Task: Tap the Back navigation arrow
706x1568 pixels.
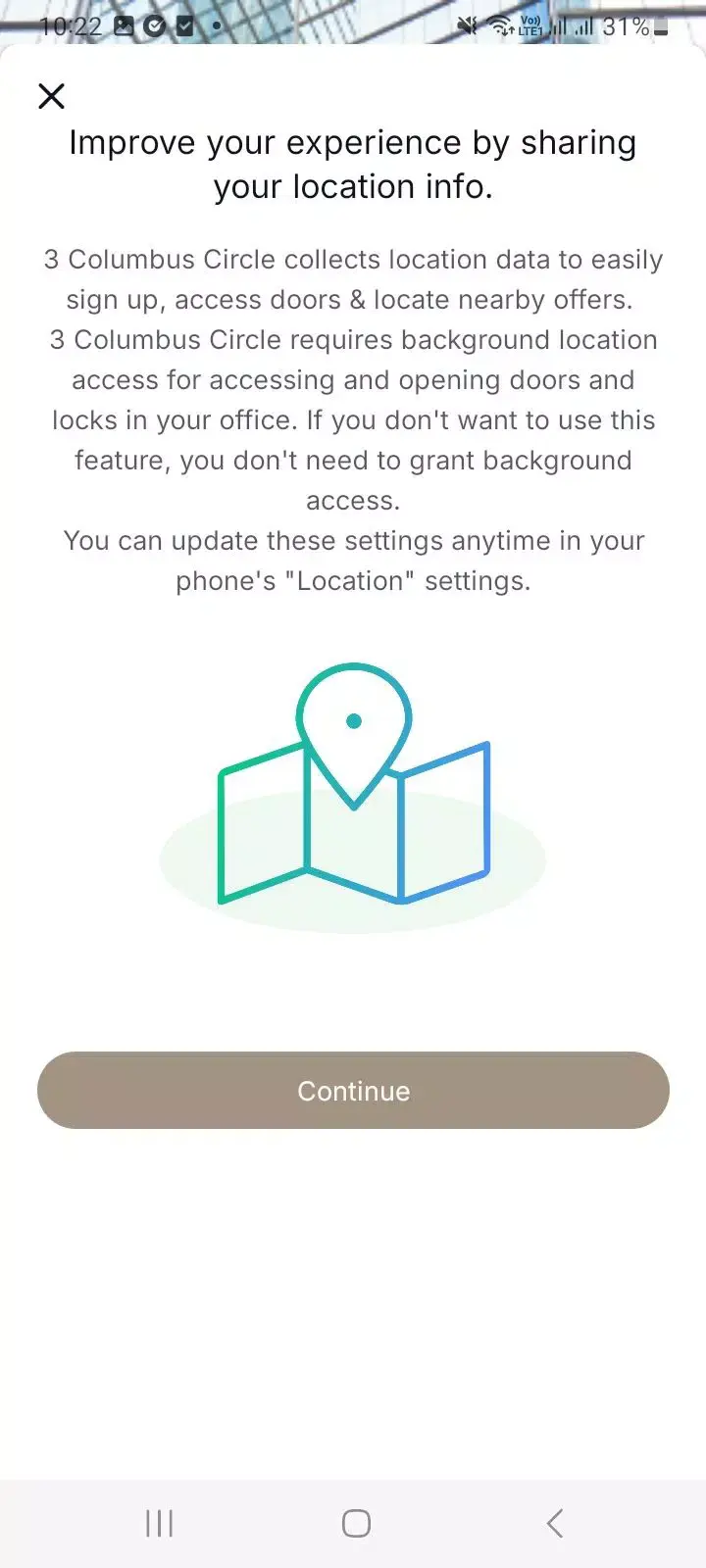Action: pyautogui.click(x=553, y=1522)
